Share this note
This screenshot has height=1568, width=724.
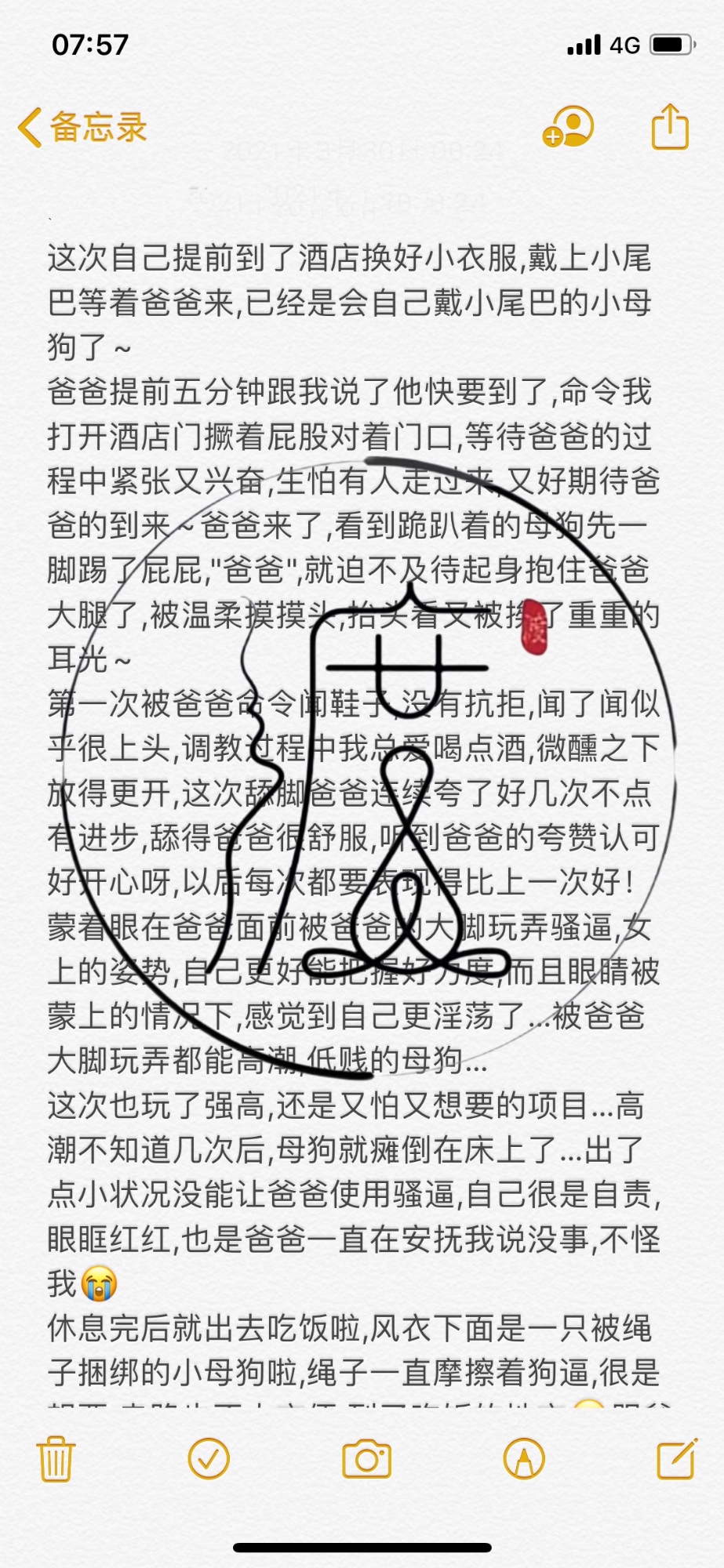(670, 126)
